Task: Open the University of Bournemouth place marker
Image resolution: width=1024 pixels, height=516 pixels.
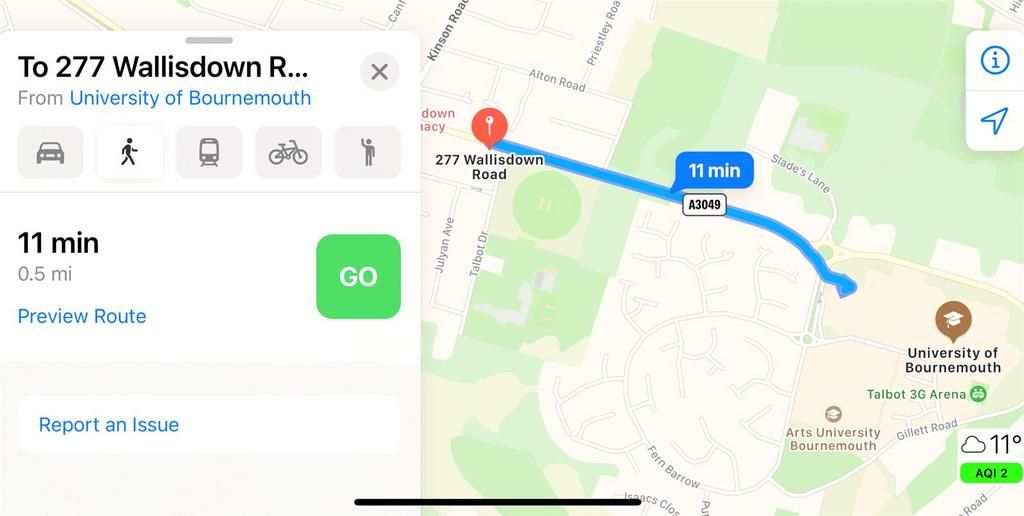Action: click(952, 321)
